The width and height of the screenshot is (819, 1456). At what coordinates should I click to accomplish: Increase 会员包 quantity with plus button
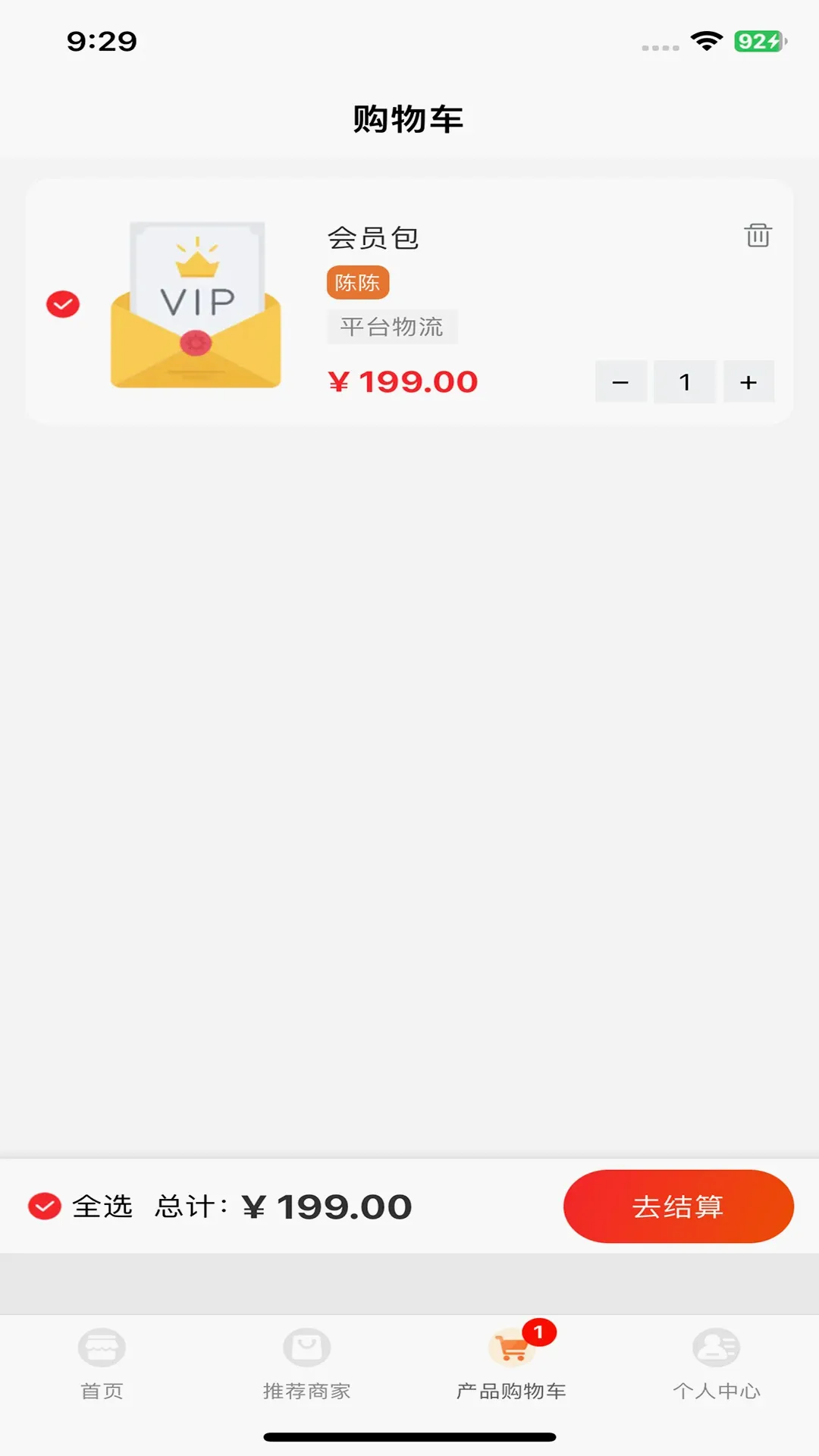tap(748, 382)
